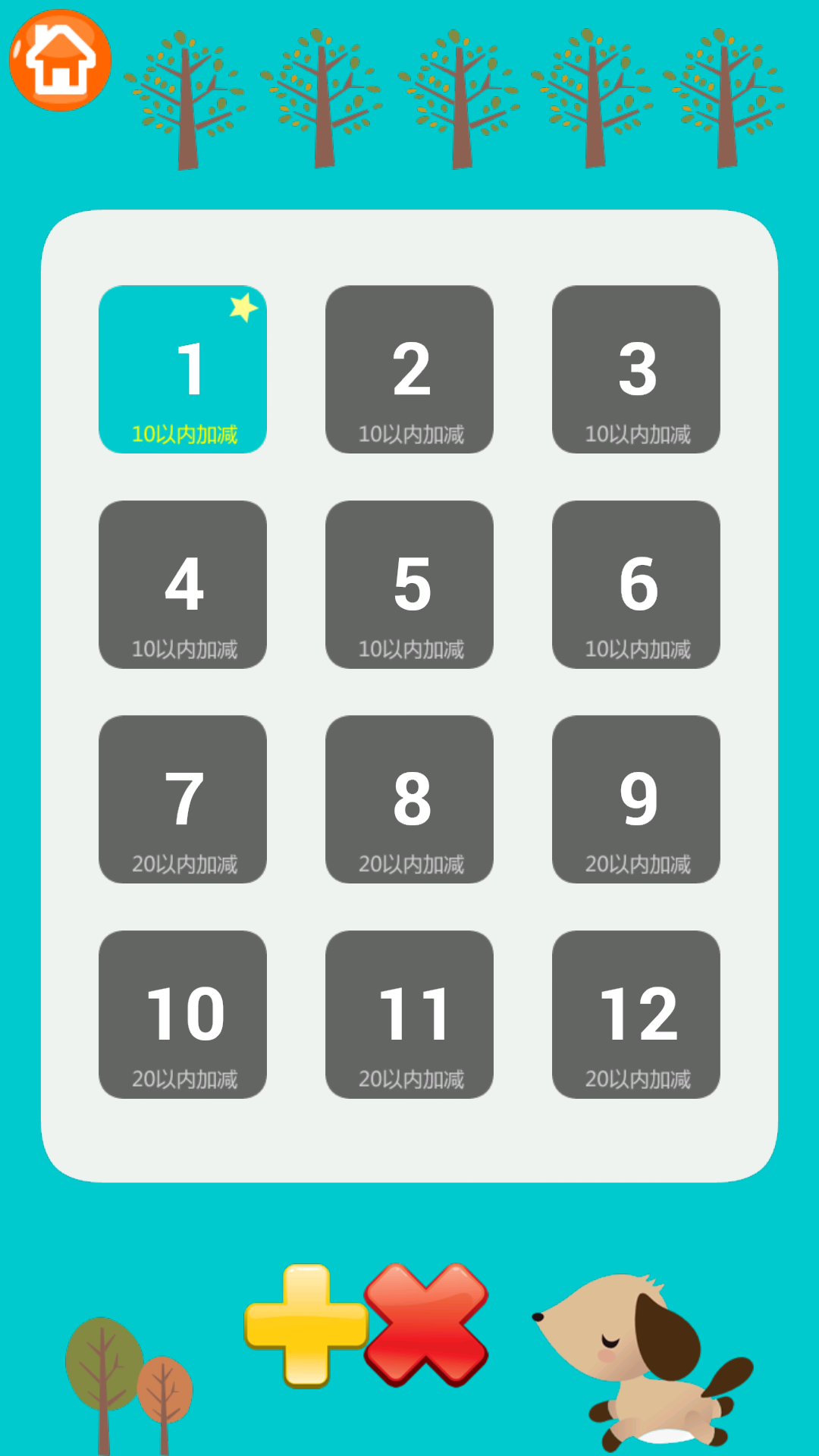Select level 12 tile
This screenshot has width=819, height=1456.
(x=636, y=1014)
